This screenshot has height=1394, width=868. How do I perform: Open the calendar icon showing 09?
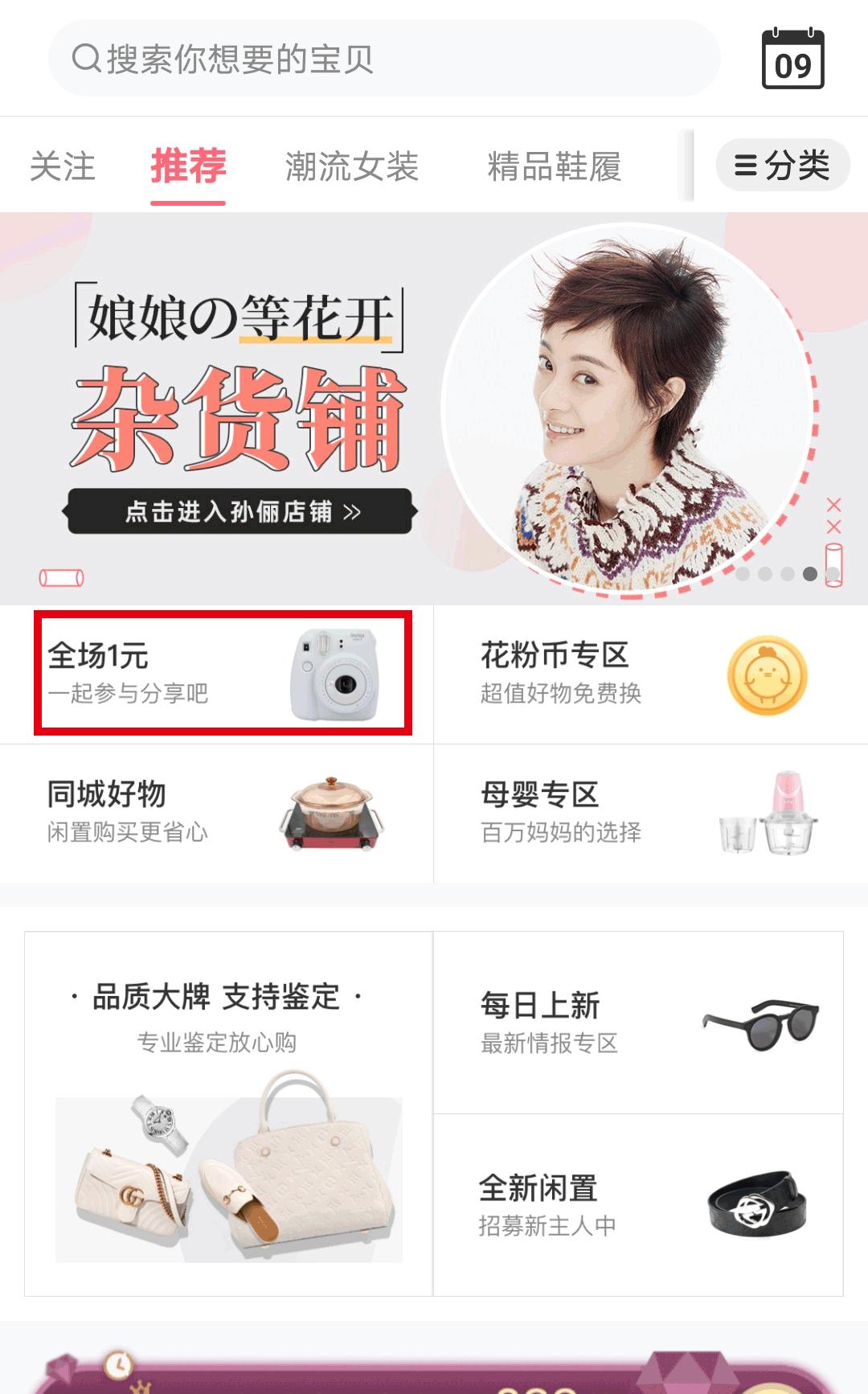click(x=792, y=59)
